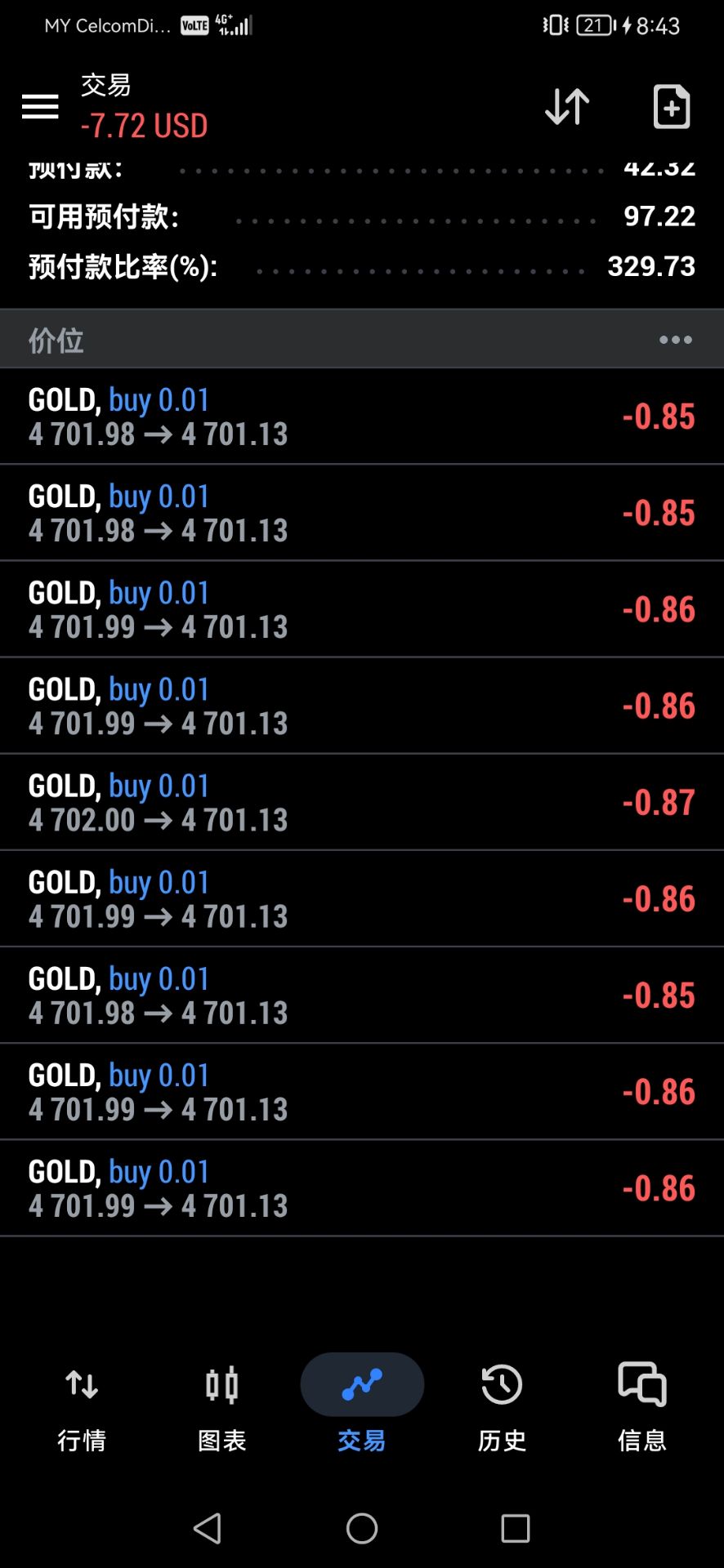Tap the system home button
Screen dimensions: 724x1568
click(362, 1528)
